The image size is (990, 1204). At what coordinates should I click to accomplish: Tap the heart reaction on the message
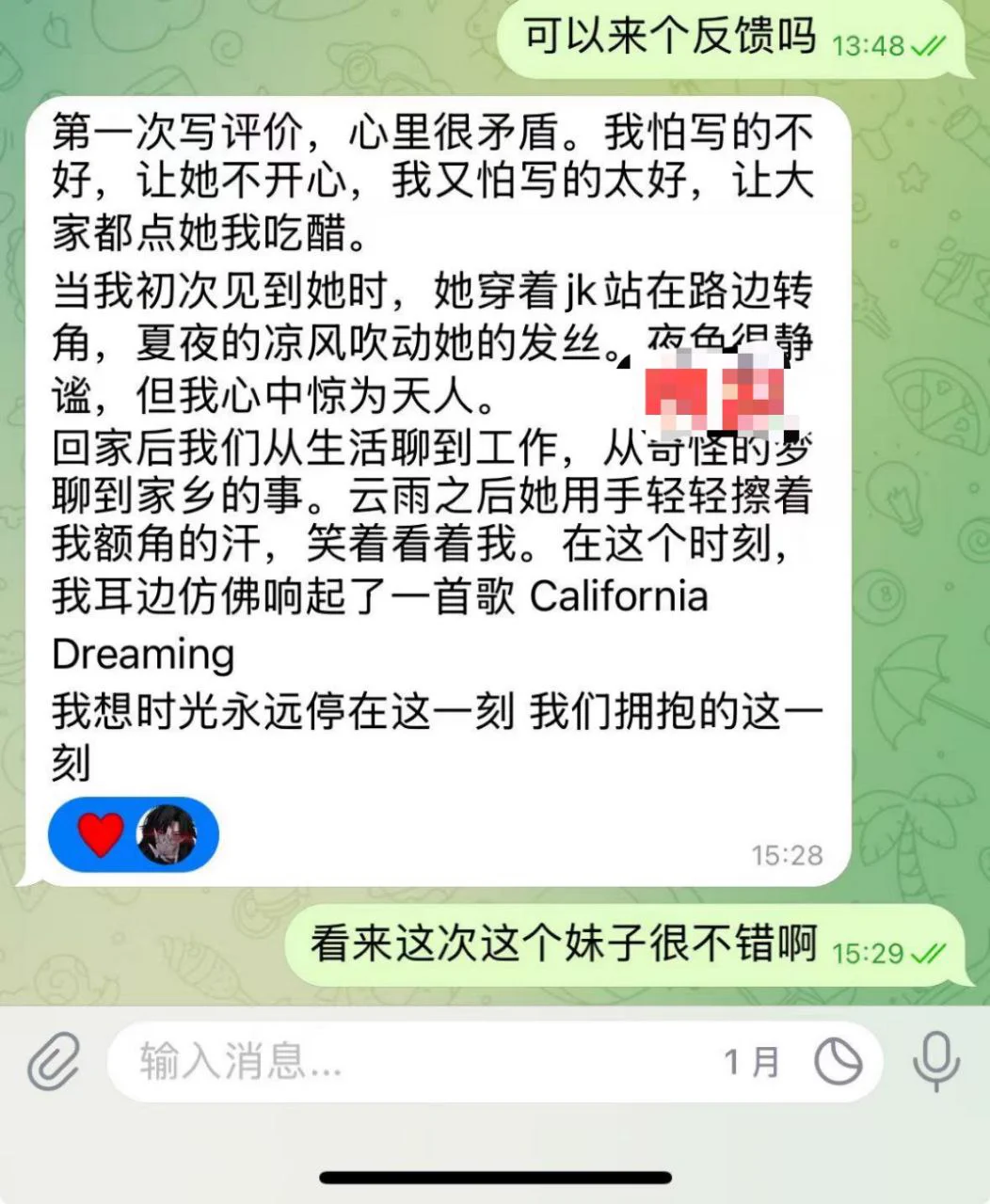[101, 833]
